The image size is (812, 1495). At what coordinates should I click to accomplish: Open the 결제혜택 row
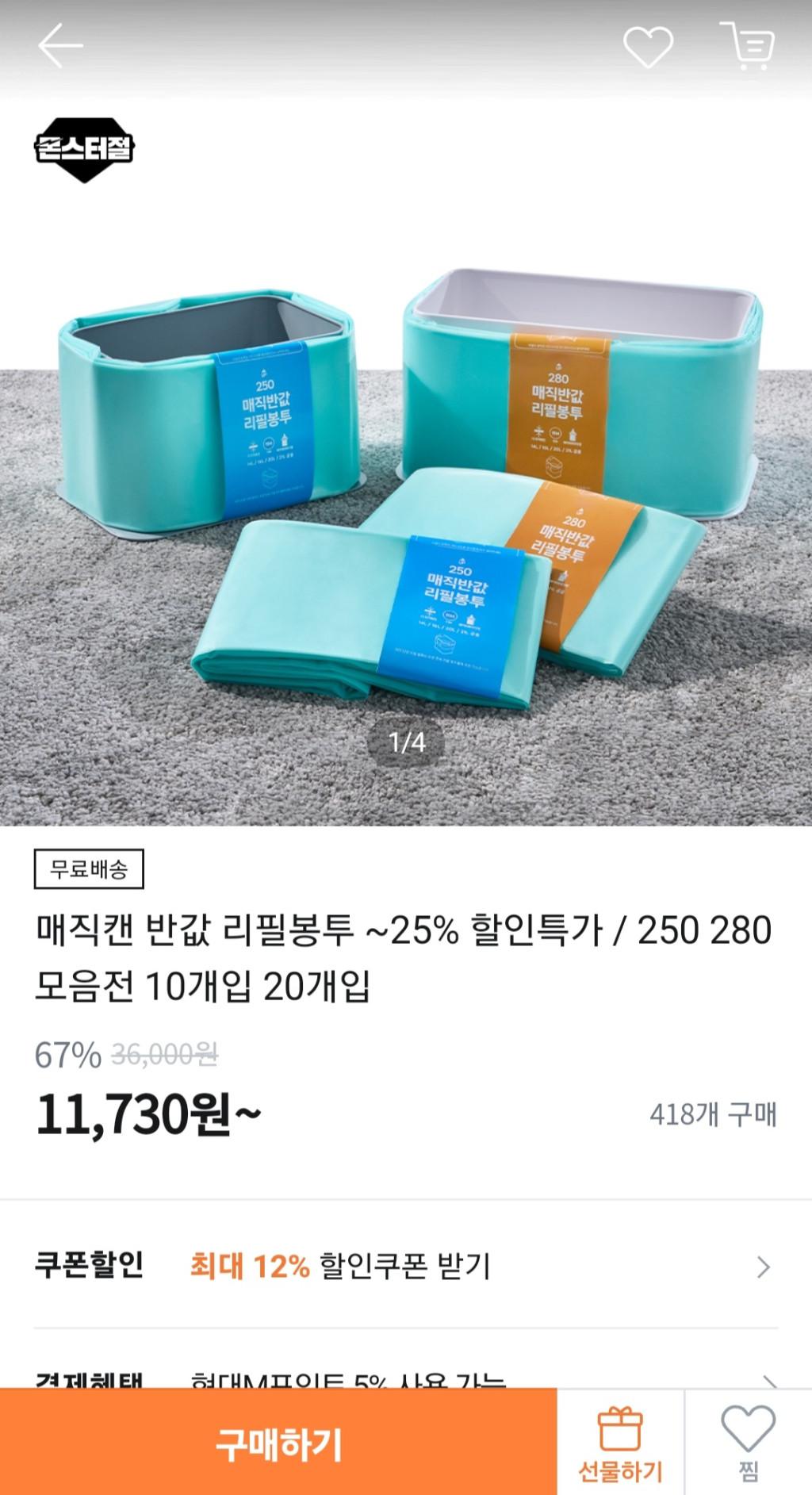[406, 1378]
